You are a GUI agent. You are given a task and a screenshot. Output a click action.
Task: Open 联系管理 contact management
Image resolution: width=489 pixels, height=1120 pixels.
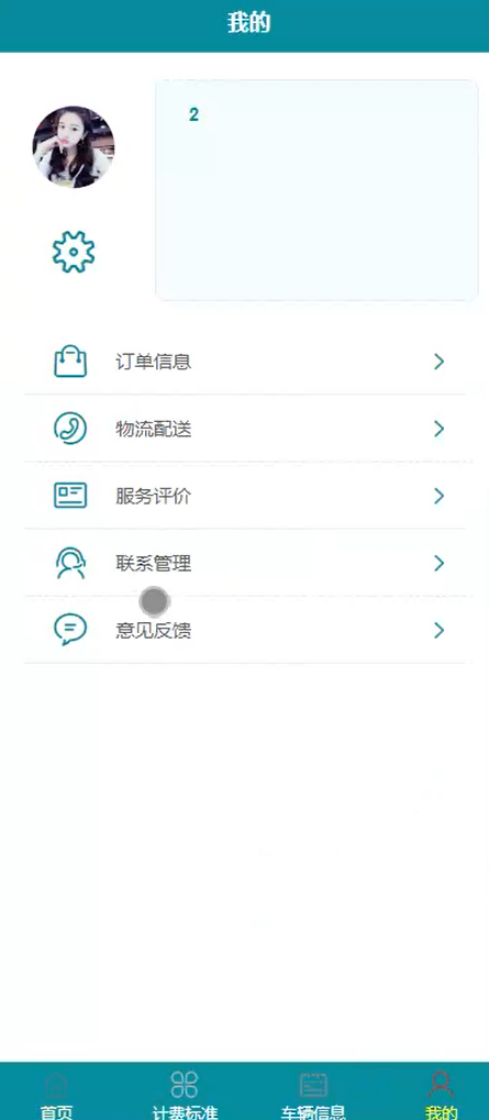(x=245, y=563)
